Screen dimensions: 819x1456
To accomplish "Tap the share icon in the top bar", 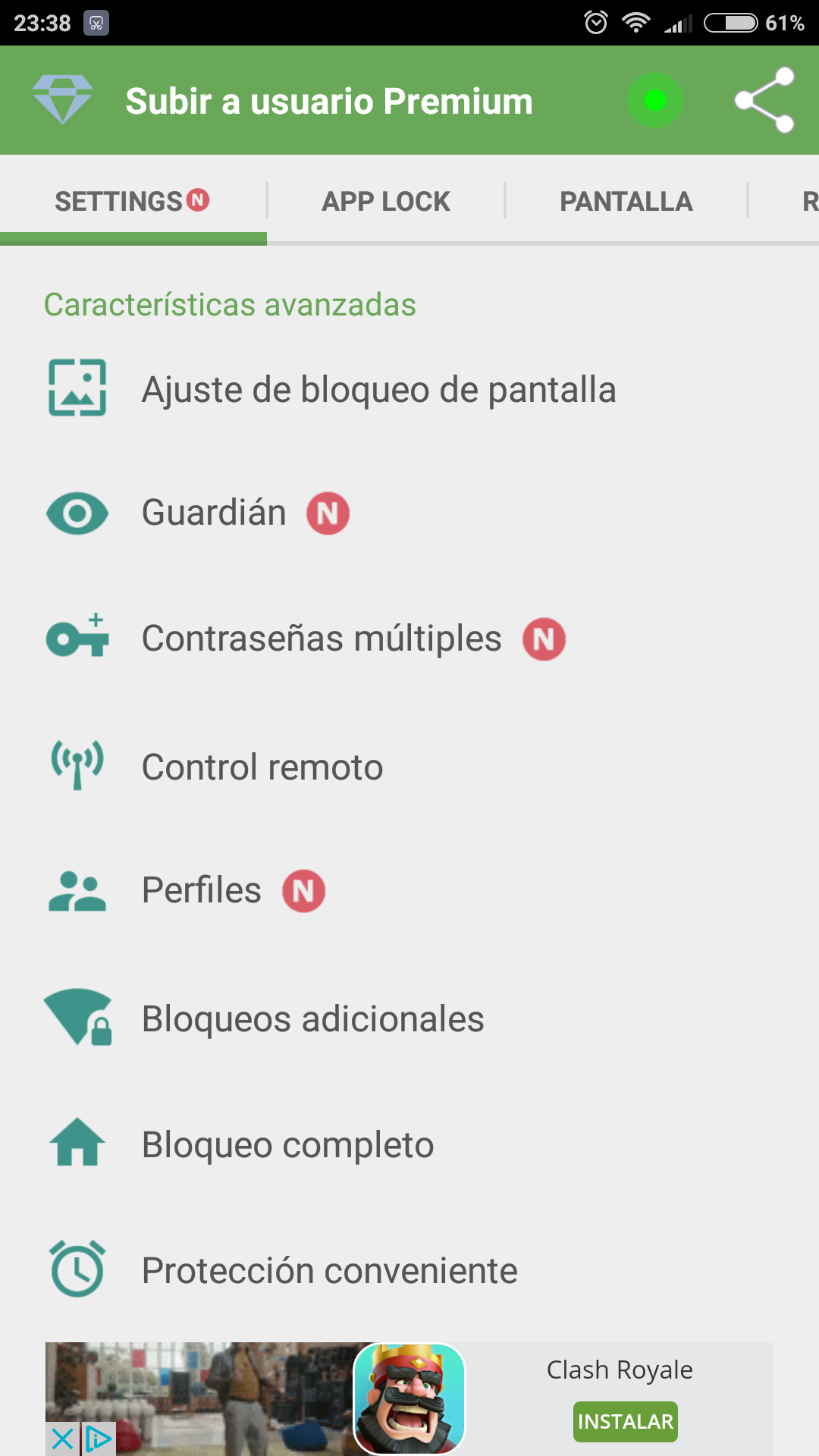I will point(764,100).
